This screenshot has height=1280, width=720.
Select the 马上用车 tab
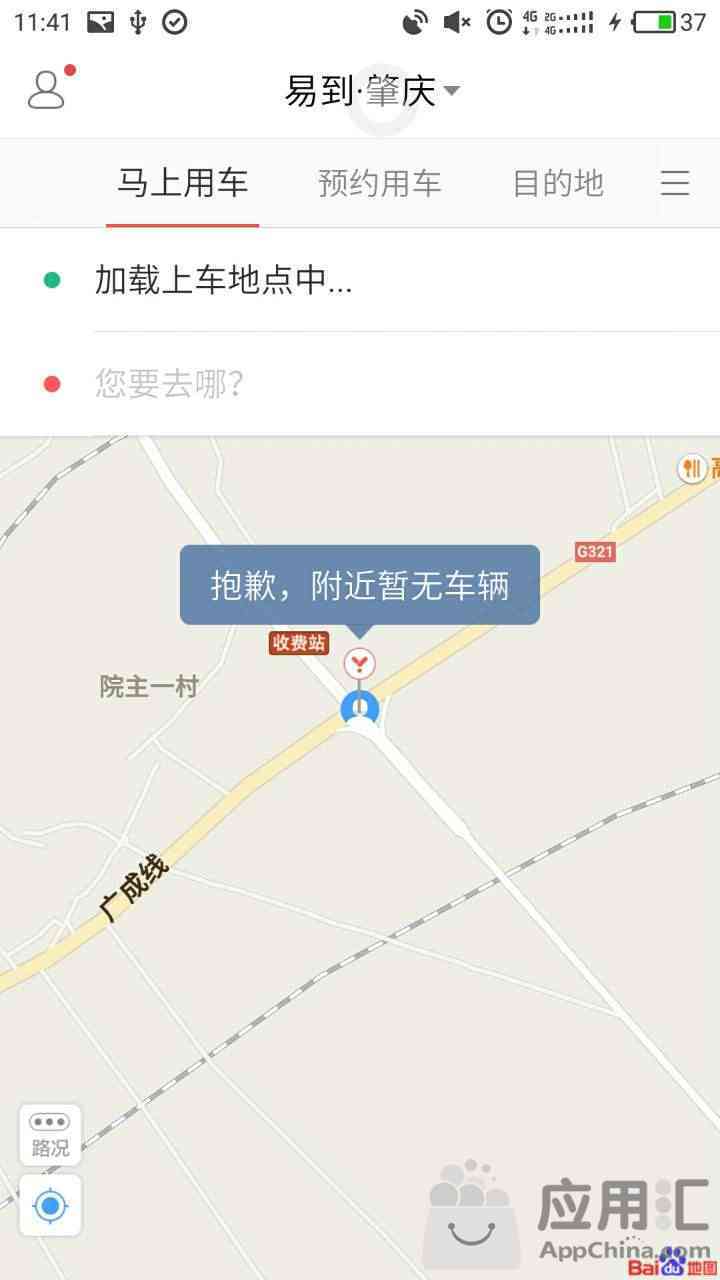[182, 183]
